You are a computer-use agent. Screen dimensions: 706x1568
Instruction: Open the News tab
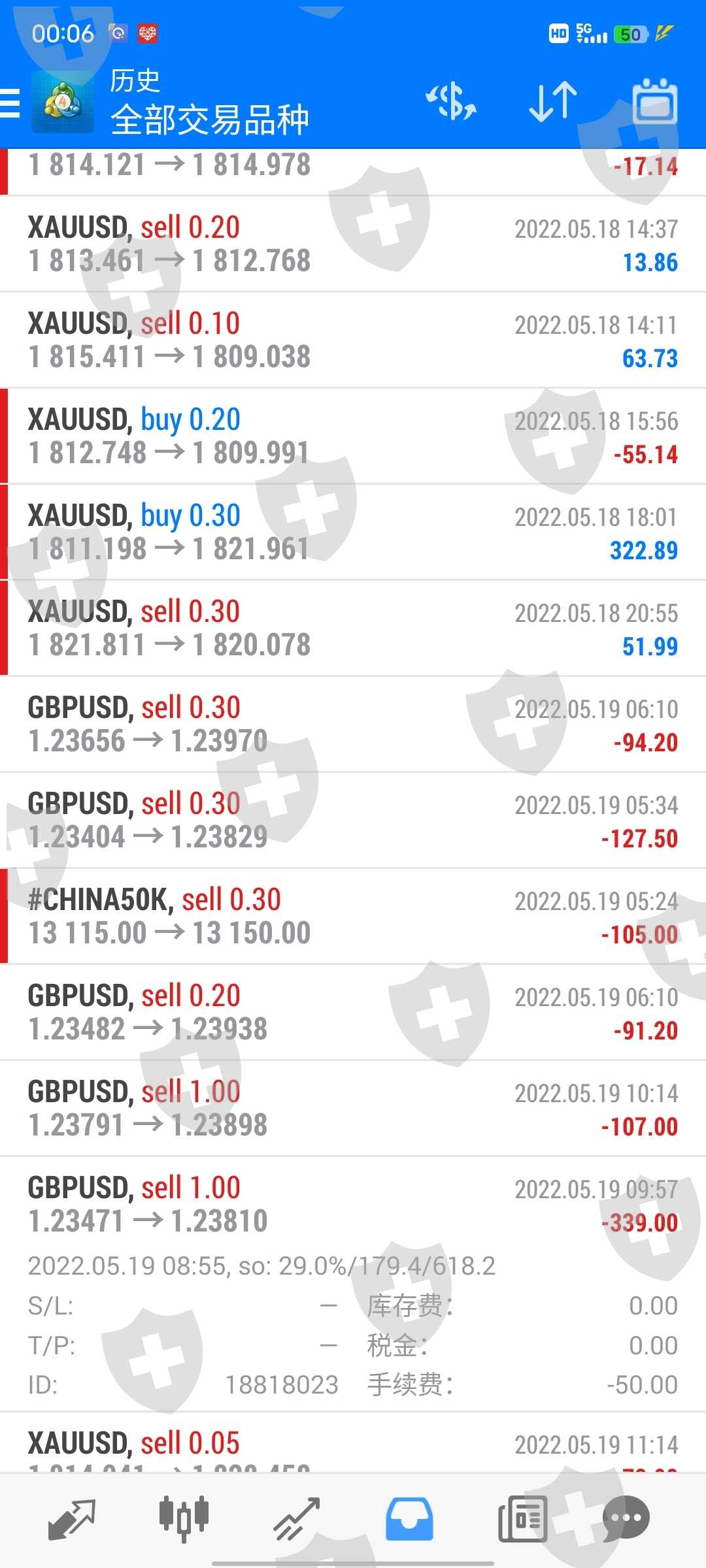coord(522,1518)
